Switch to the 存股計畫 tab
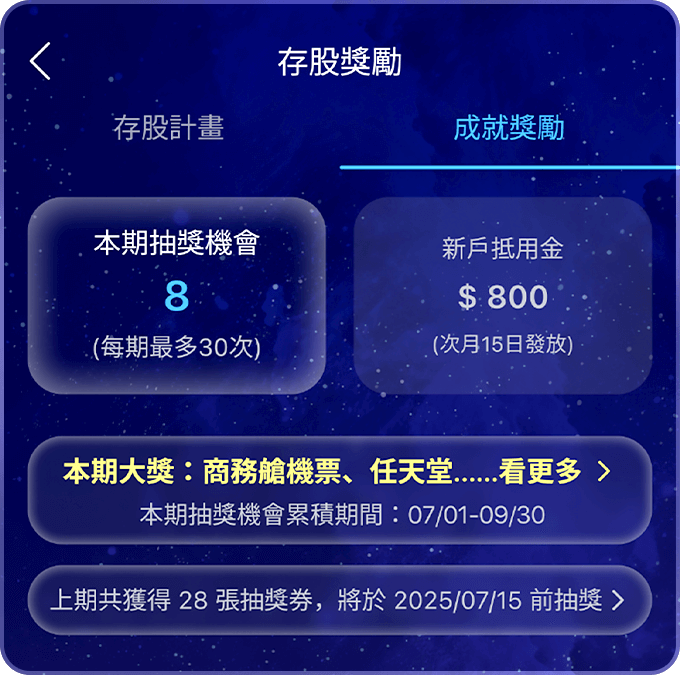This screenshot has height=675, width=680. pyautogui.click(x=168, y=129)
